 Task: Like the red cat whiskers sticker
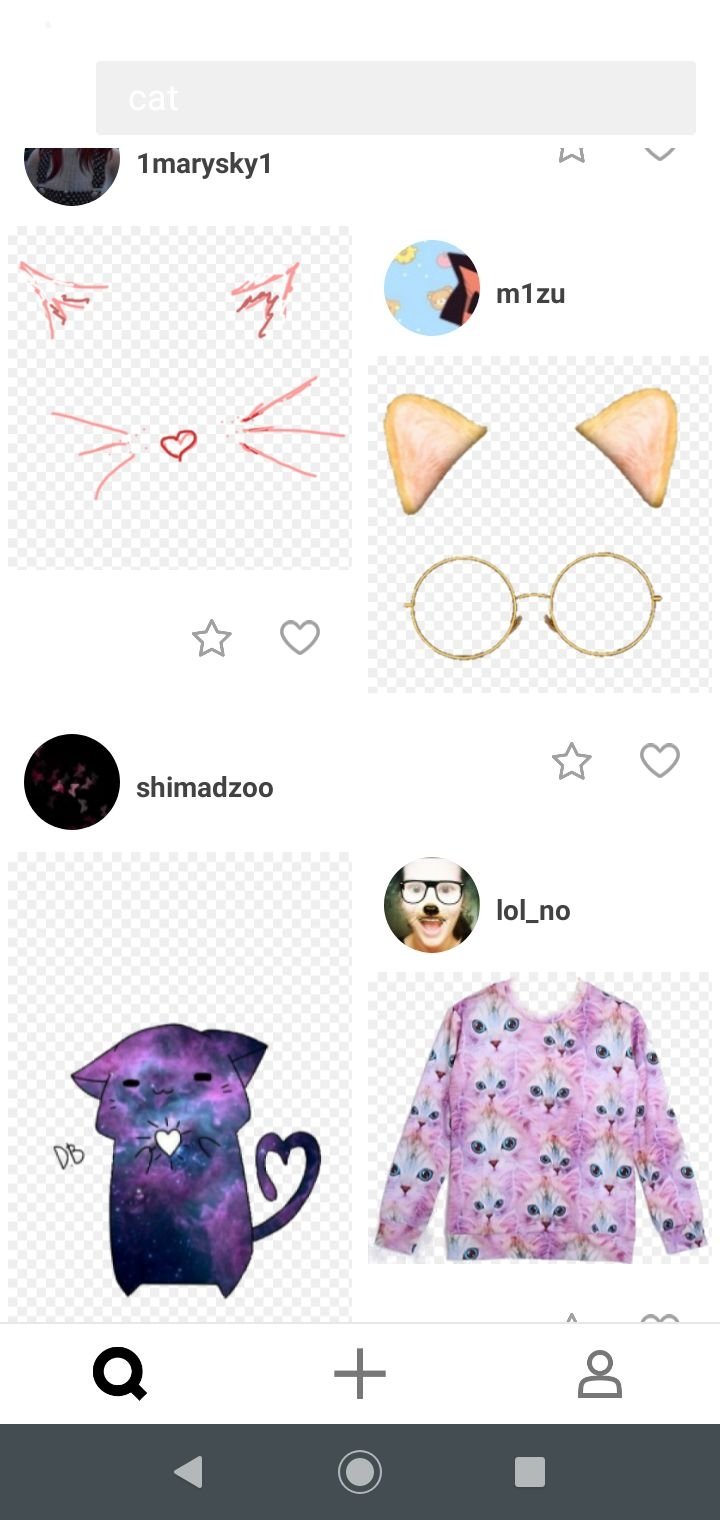(300, 638)
